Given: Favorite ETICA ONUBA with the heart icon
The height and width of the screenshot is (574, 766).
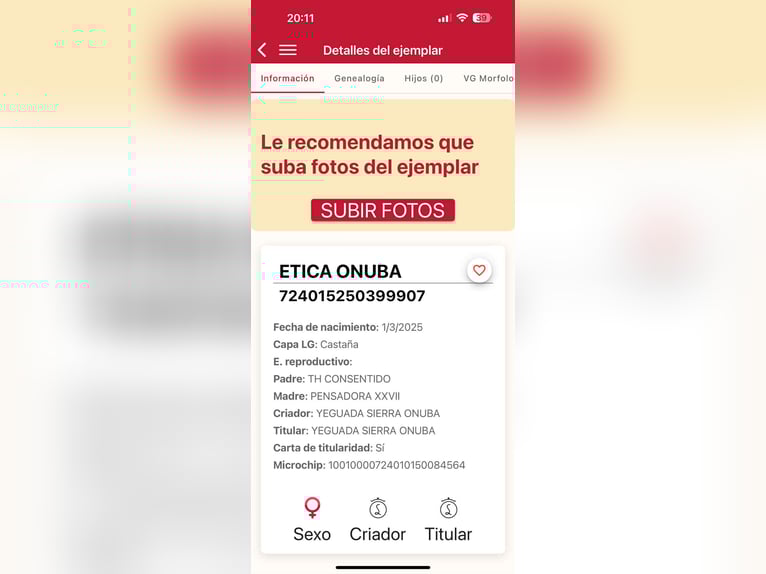Looking at the screenshot, I should [479, 270].
